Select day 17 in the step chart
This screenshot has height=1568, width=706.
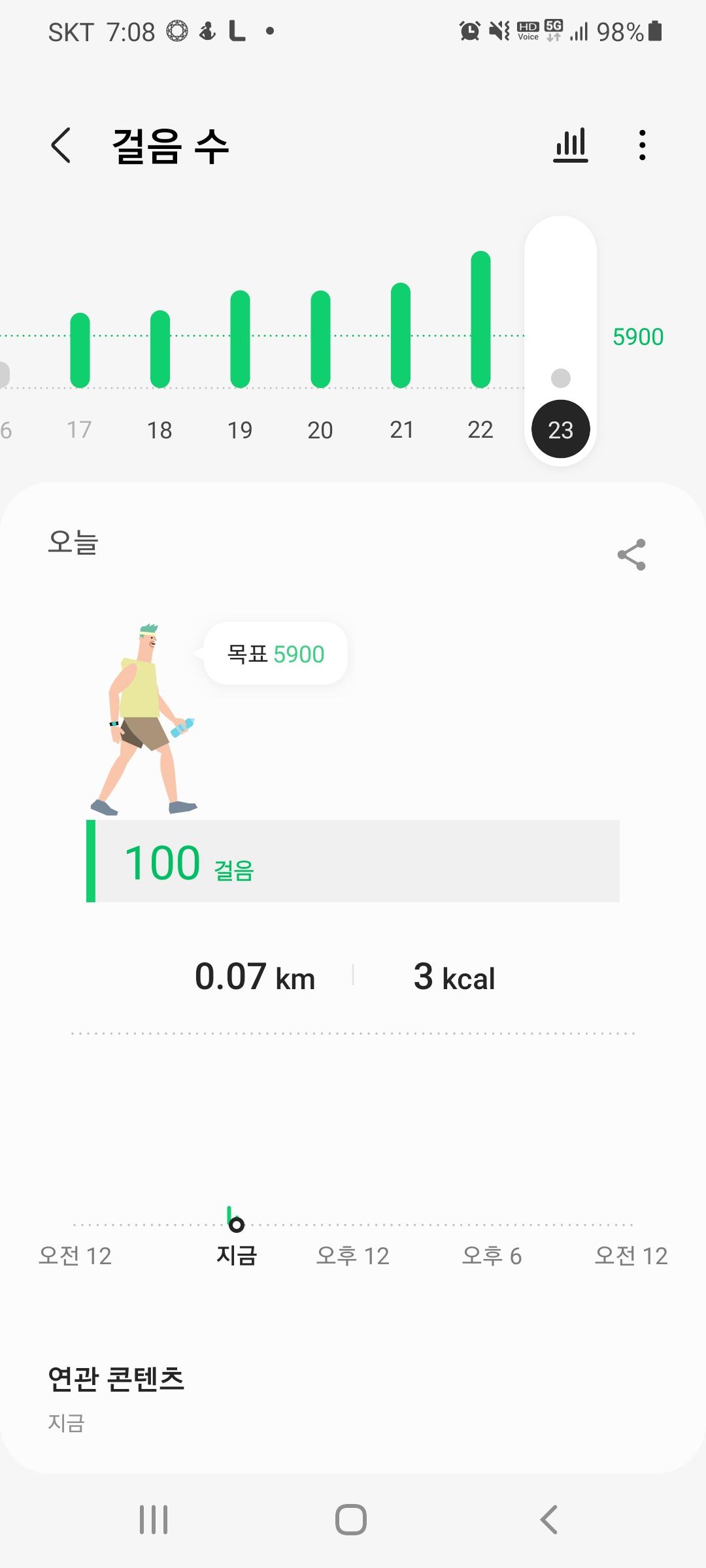tap(80, 353)
